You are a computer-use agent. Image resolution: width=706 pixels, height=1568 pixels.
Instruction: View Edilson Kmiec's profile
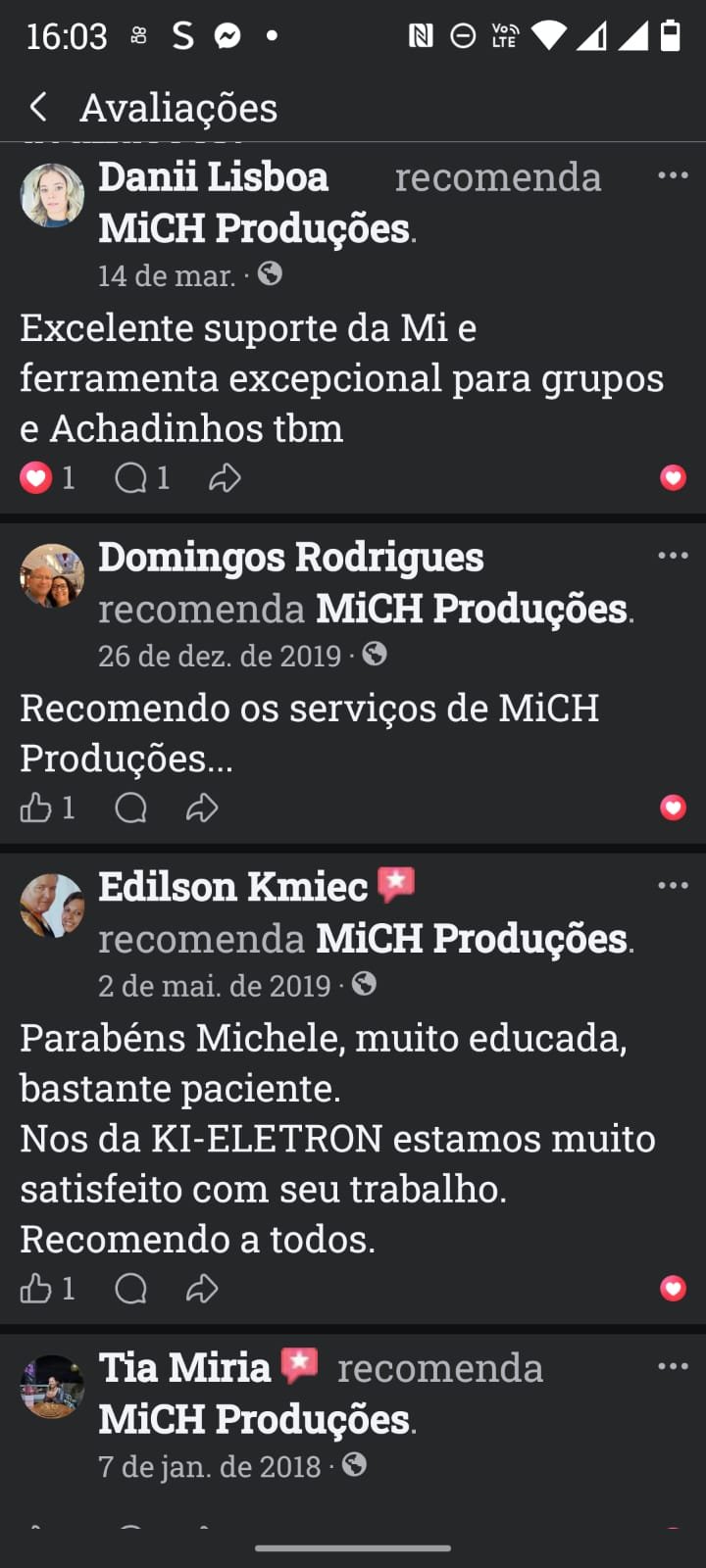pos(232,887)
